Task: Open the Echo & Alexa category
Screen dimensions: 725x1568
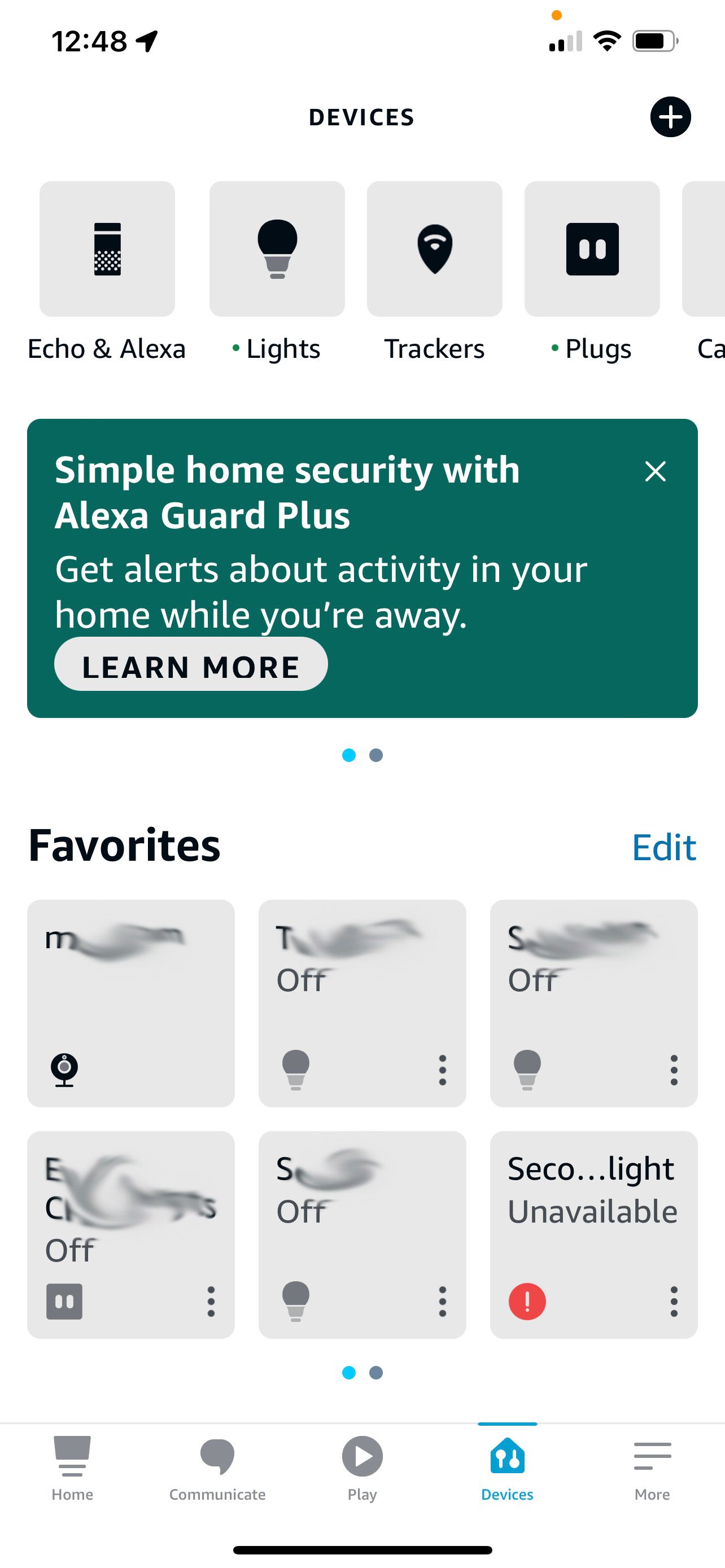Action: 107,249
